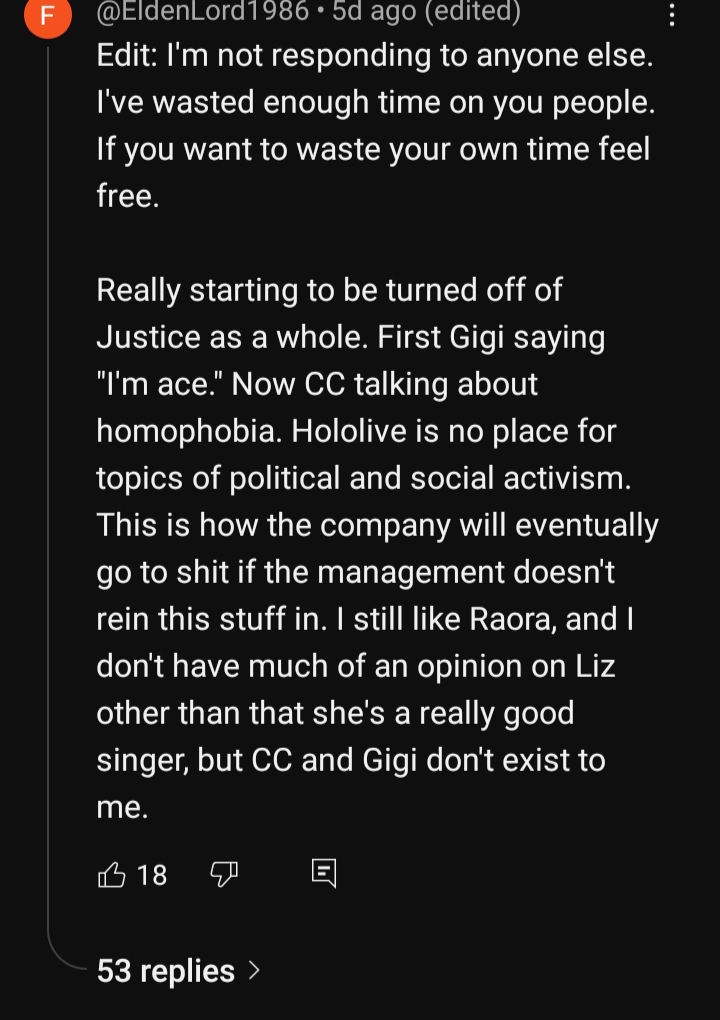Dislike EldenLord1986's comment
This screenshot has width=720, height=1020.
click(x=223, y=876)
